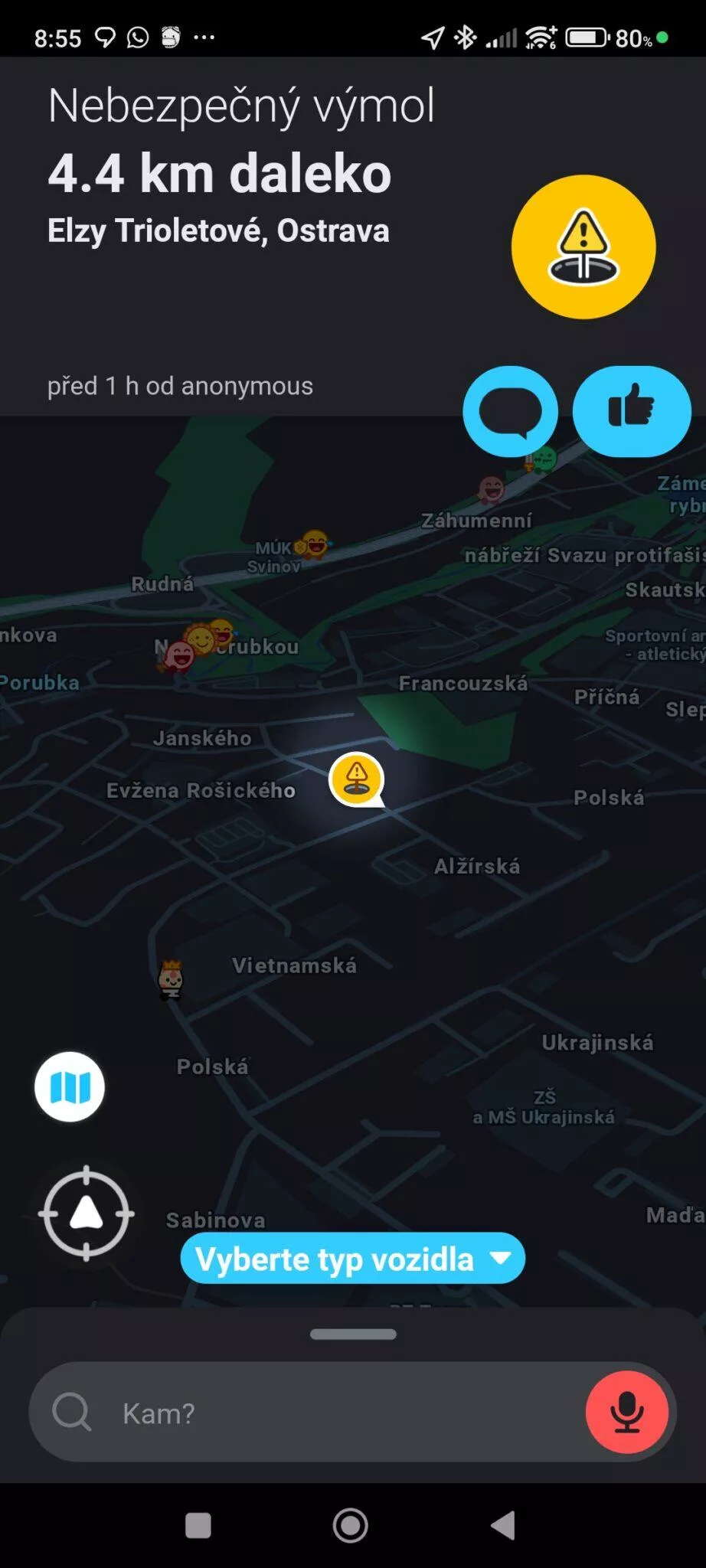The height and width of the screenshot is (1568, 706).
Task: Open the vehicle type selector dropdown
Action: click(351, 1258)
